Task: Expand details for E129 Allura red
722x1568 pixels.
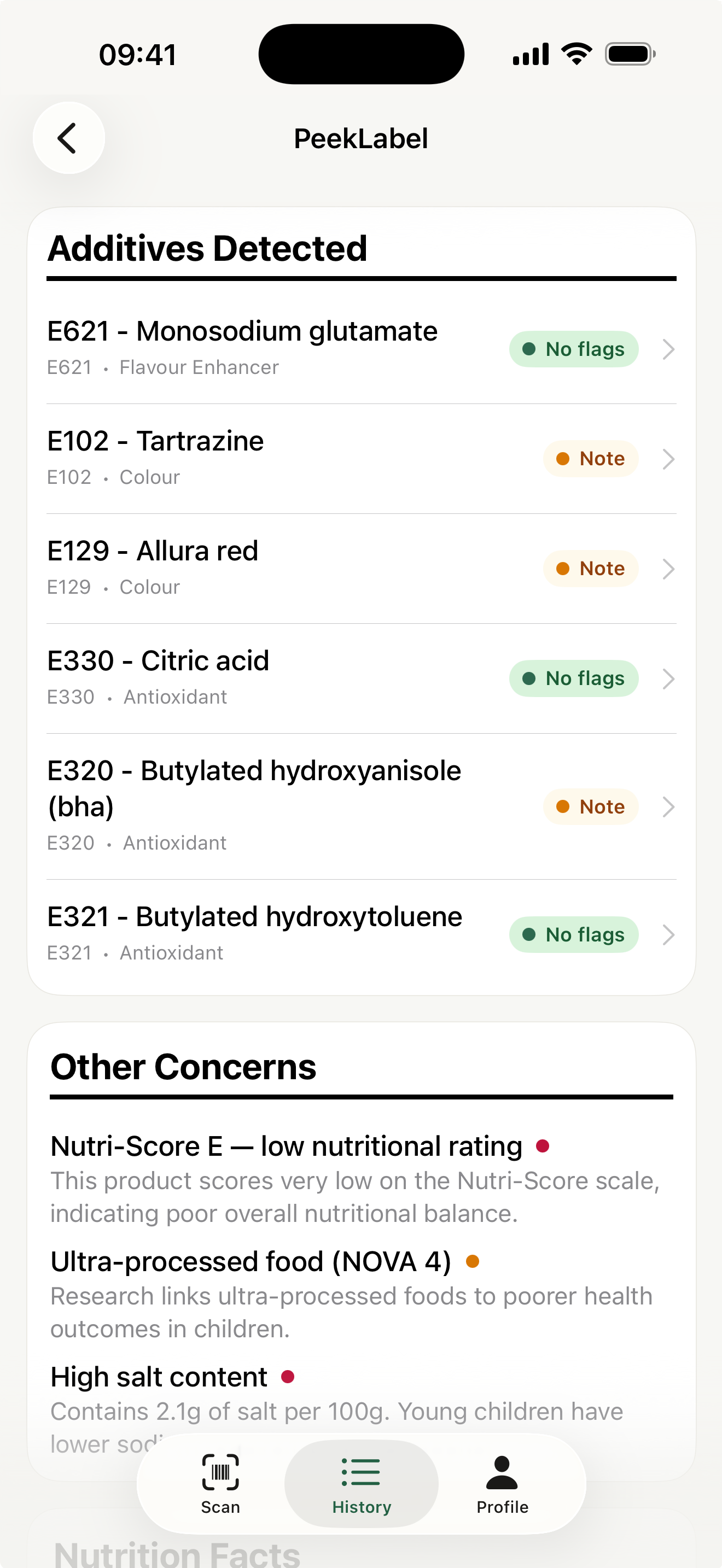Action: pyautogui.click(x=668, y=568)
